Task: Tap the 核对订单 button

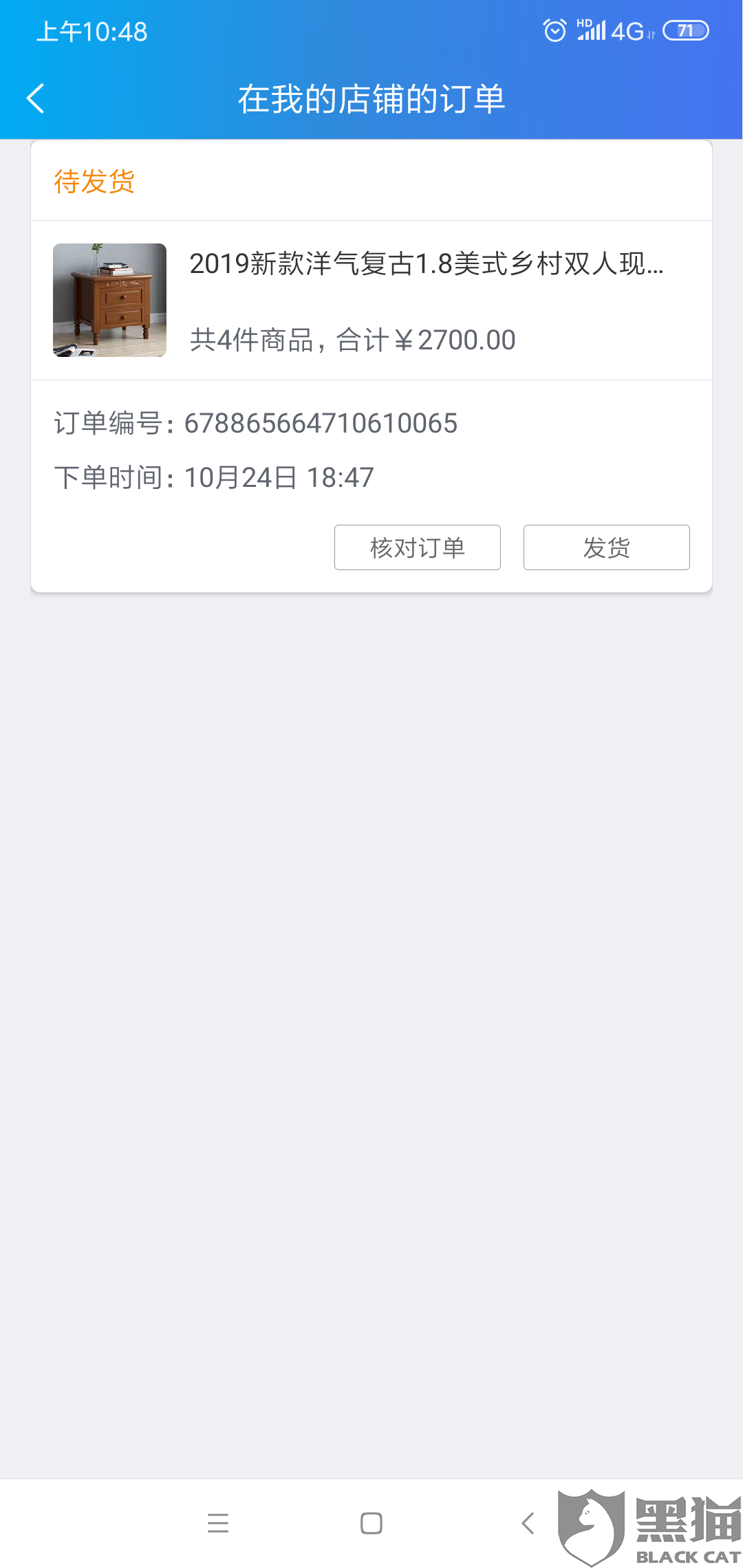Action: point(417,547)
